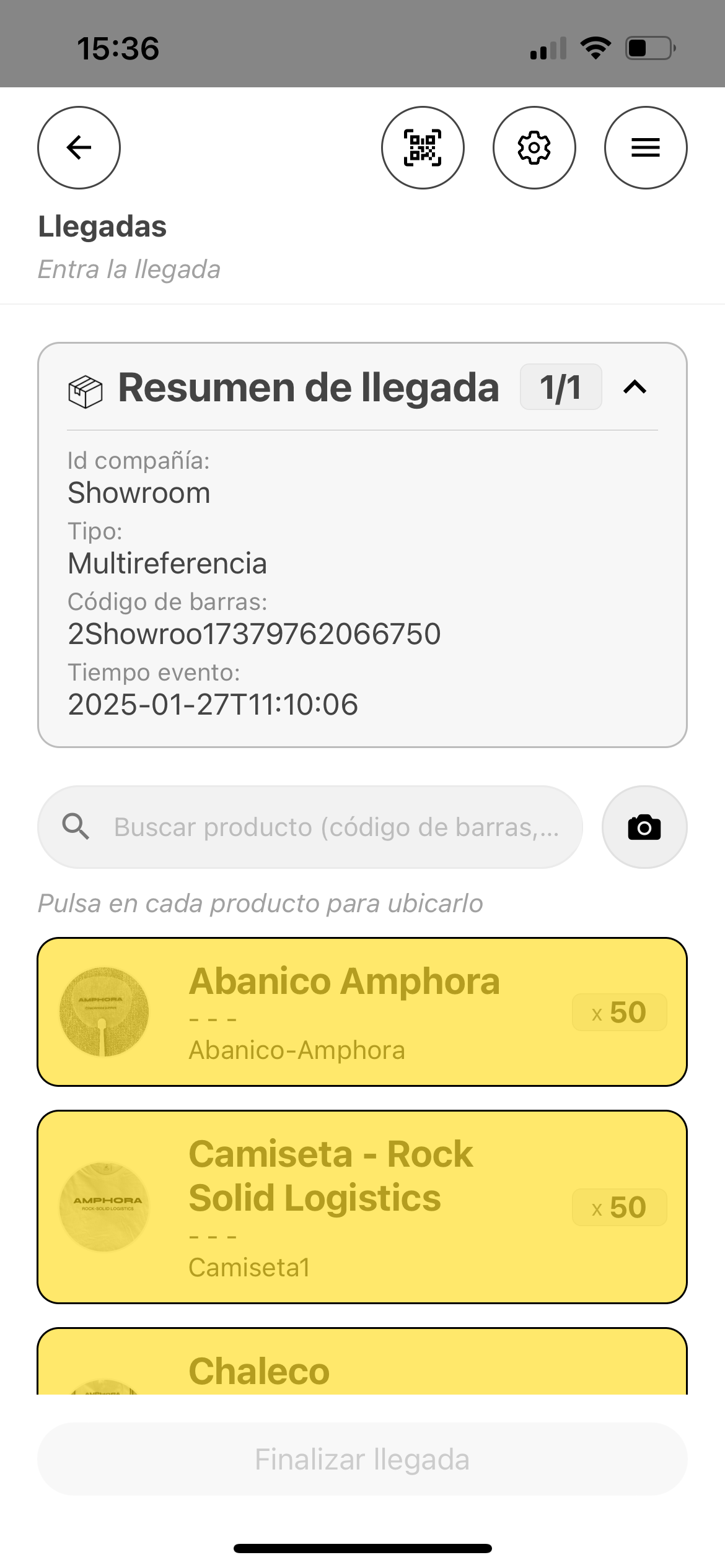This screenshot has width=725, height=1568.
Task: Collapse the Resumen de llegada card
Action: [635, 388]
